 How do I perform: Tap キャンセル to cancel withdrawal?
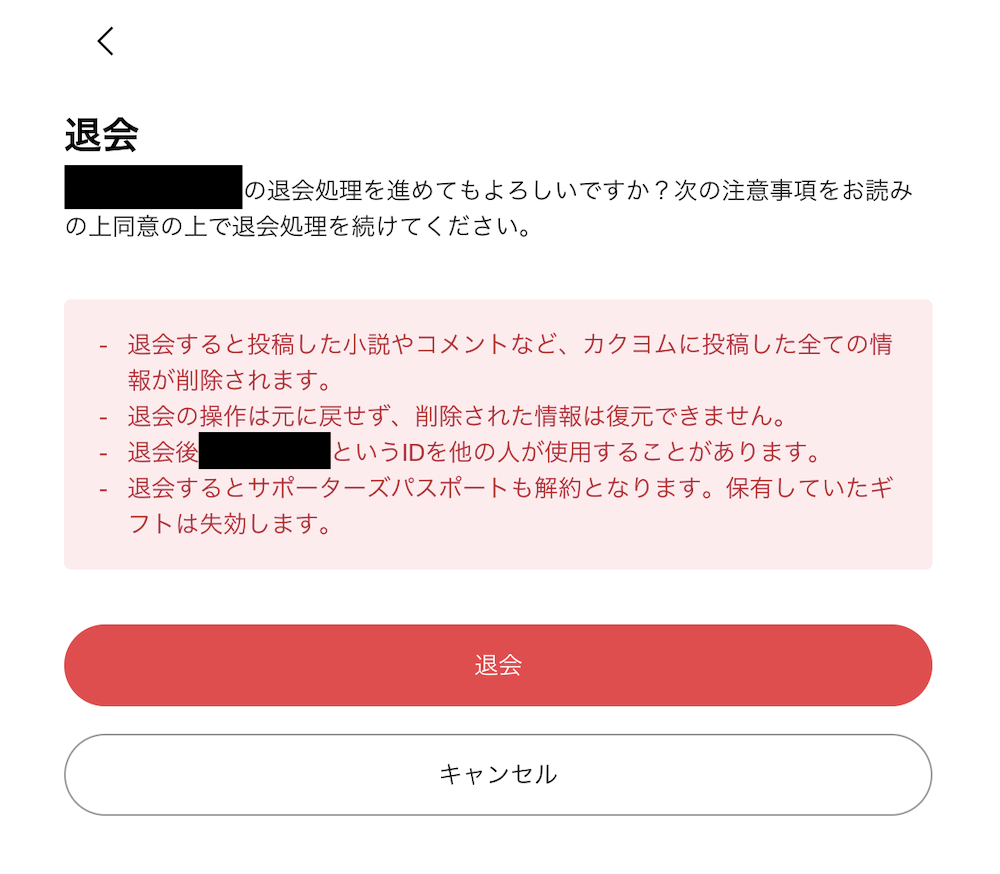(x=498, y=775)
